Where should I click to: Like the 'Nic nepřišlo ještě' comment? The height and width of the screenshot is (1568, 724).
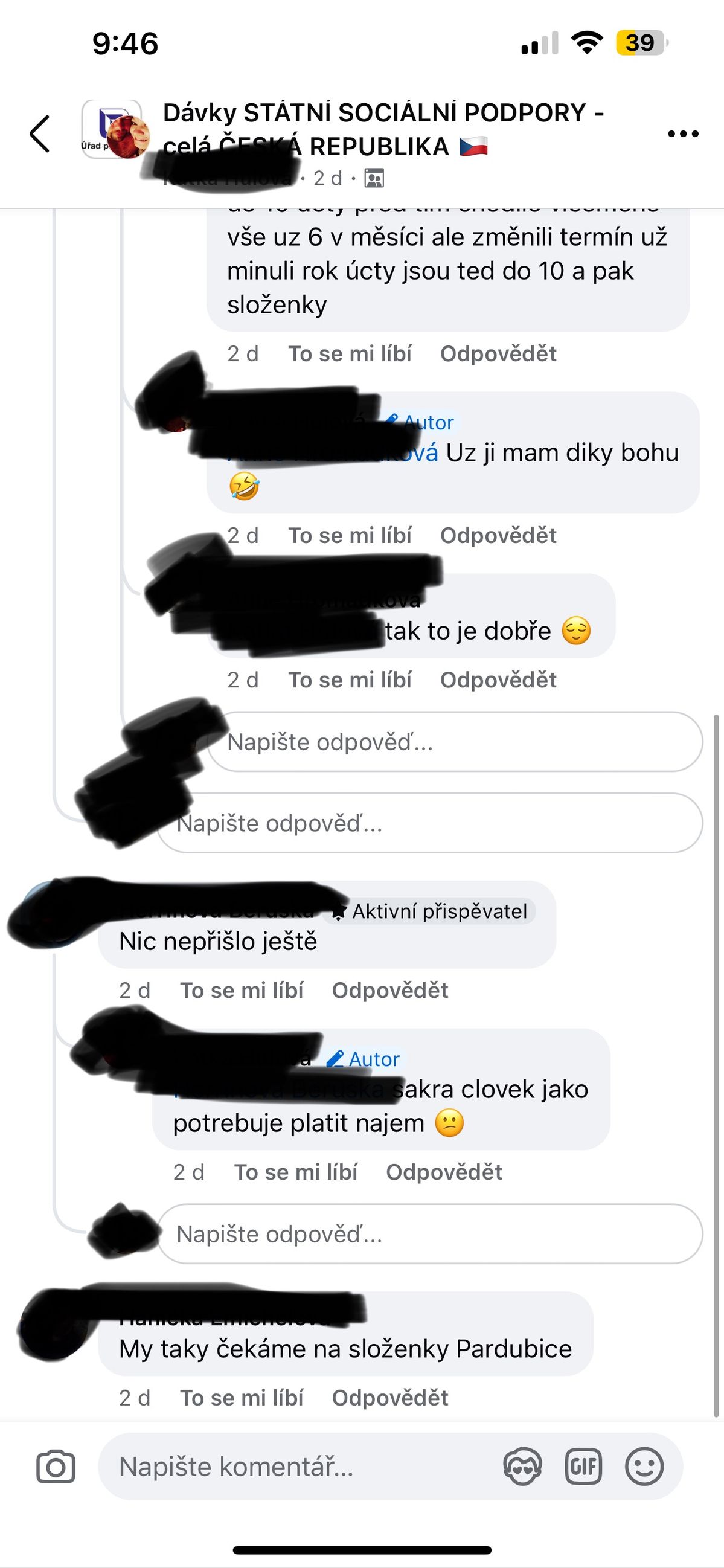[x=241, y=991]
